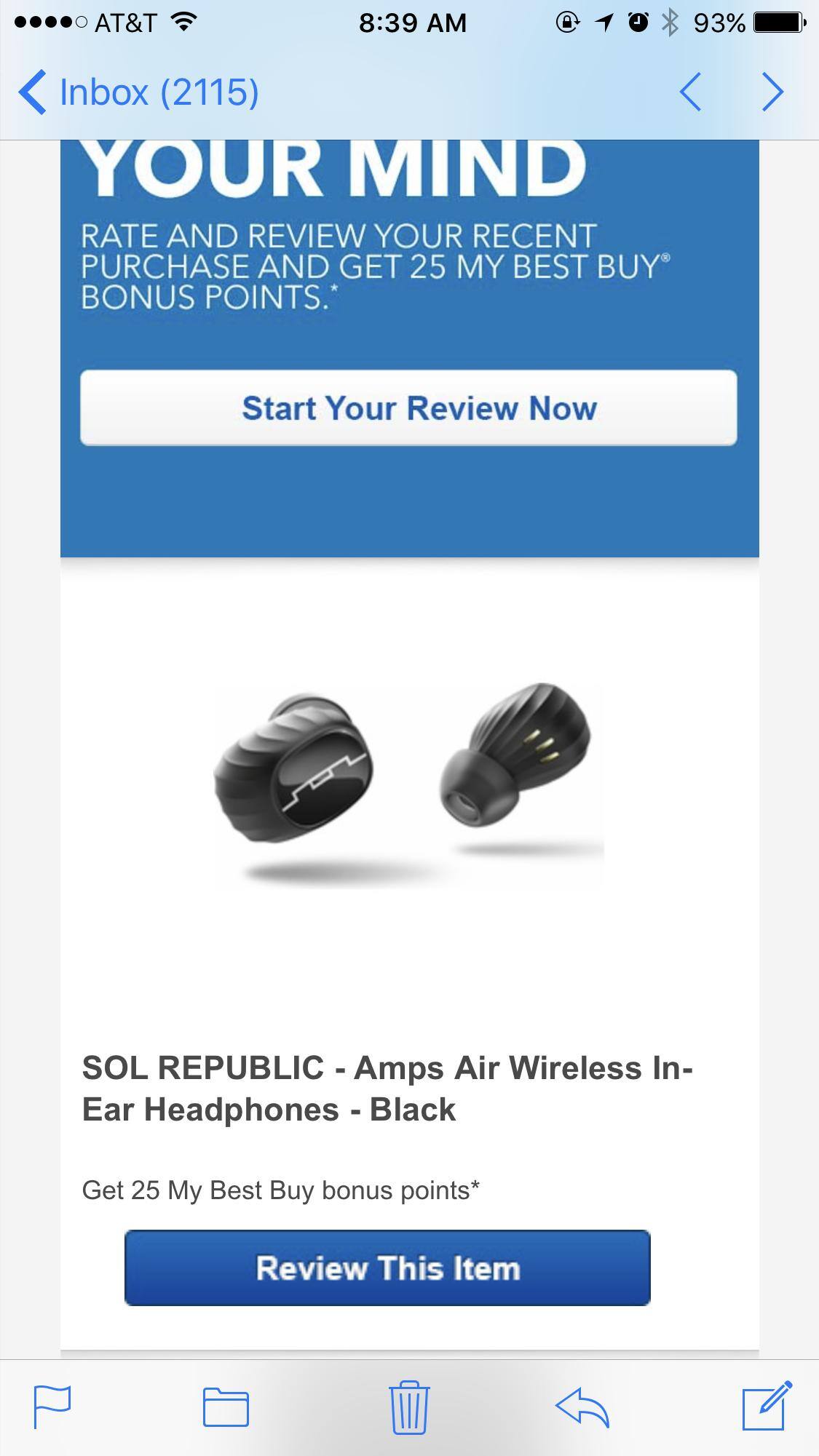Move this email to a folder
The image size is (819, 1456).
coord(226,1407)
